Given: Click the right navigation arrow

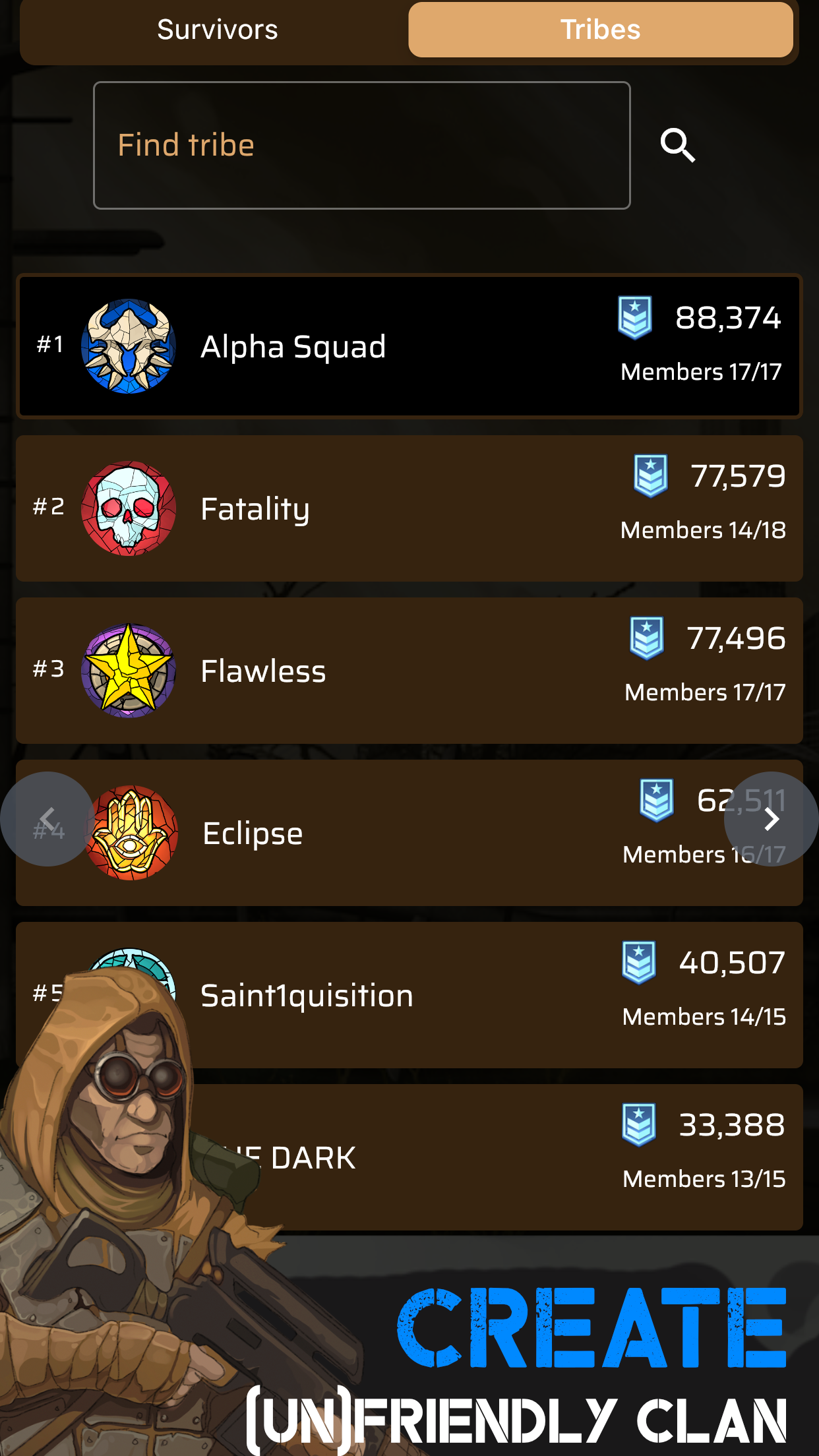Looking at the screenshot, I should point(772,819).
